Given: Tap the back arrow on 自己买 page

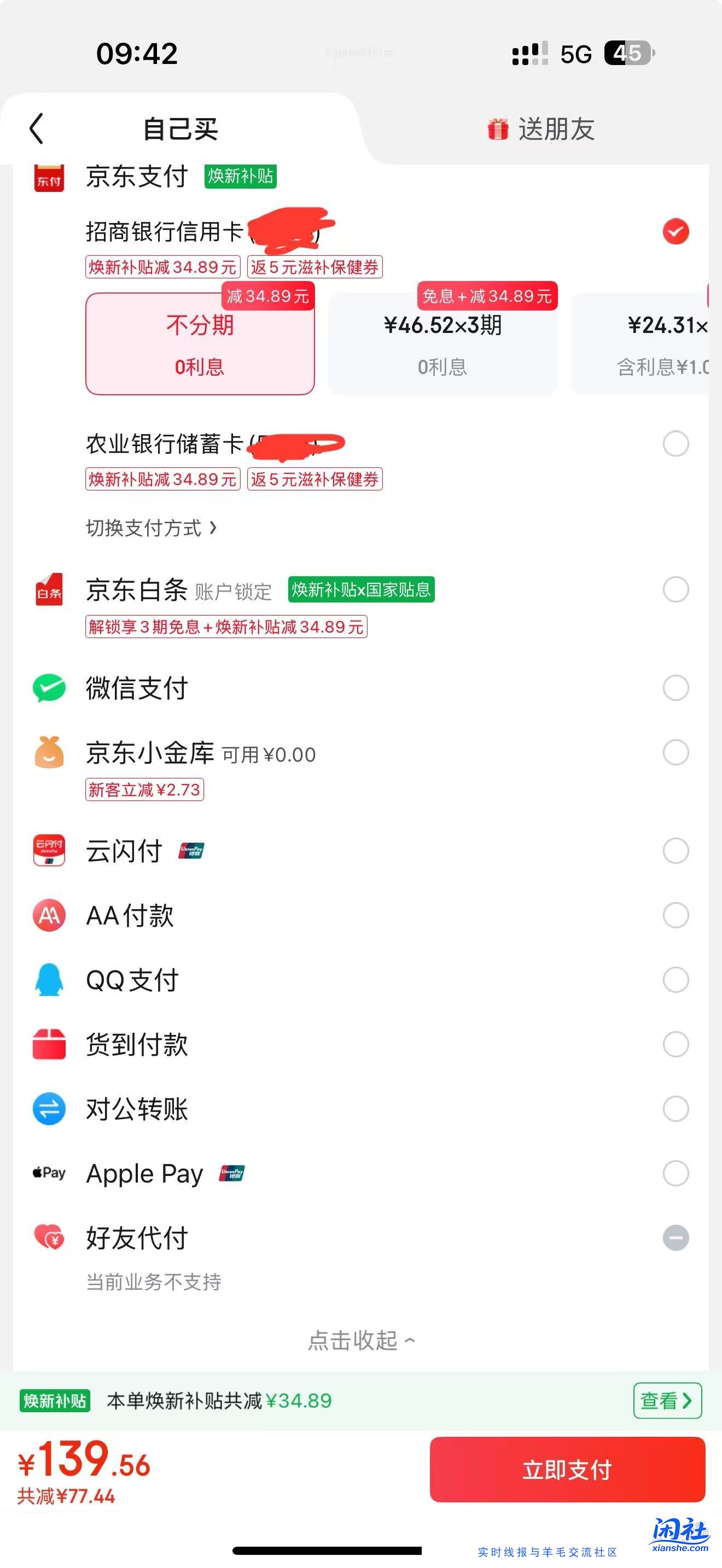Looking at the screenshot, I should tap(37, 129).
